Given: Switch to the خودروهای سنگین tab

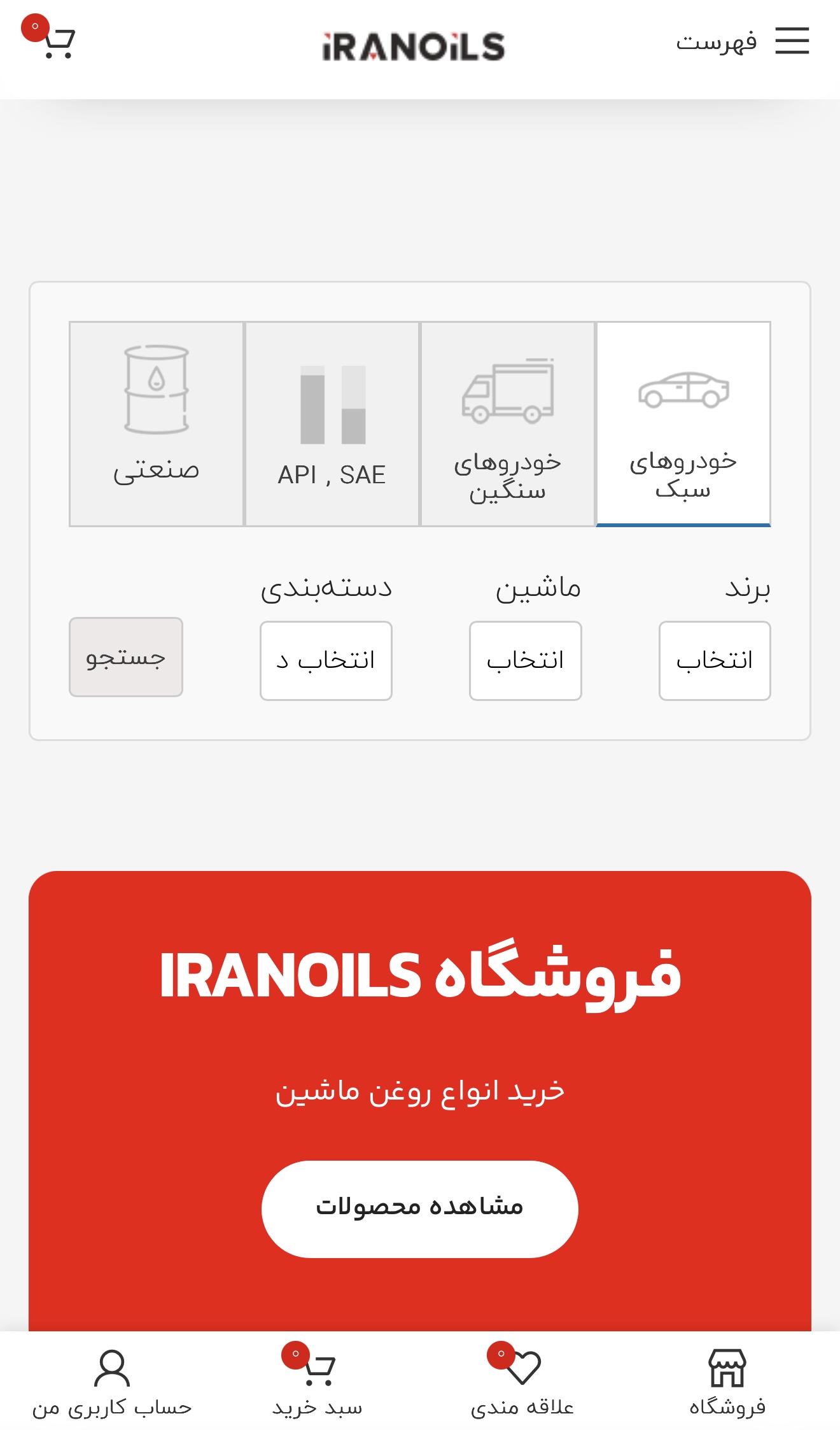Looking at the screenshot, I should pos(507,423).
